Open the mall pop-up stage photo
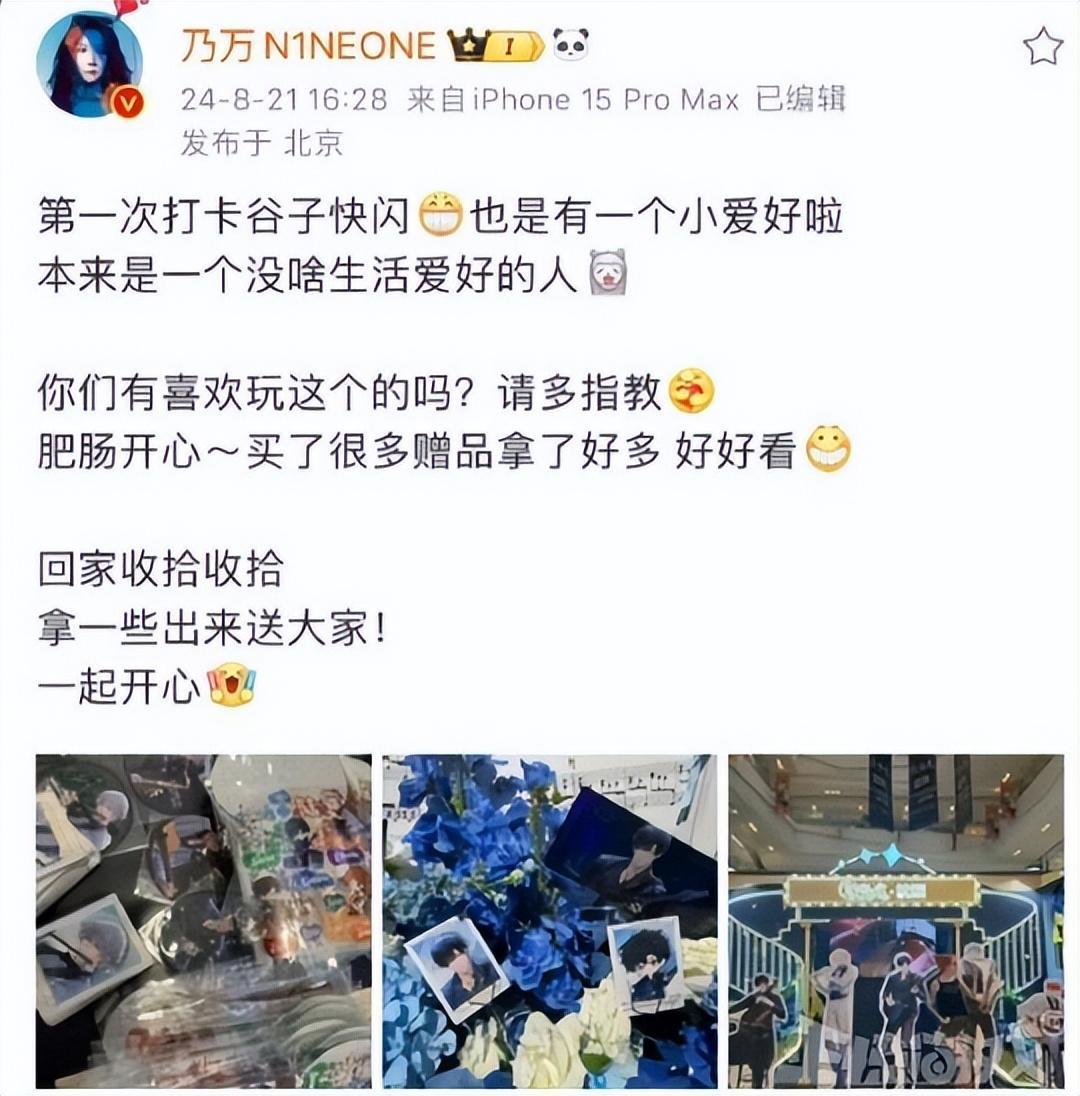This screenshot has width=1080, height=1096. click(x=896, y=920)
